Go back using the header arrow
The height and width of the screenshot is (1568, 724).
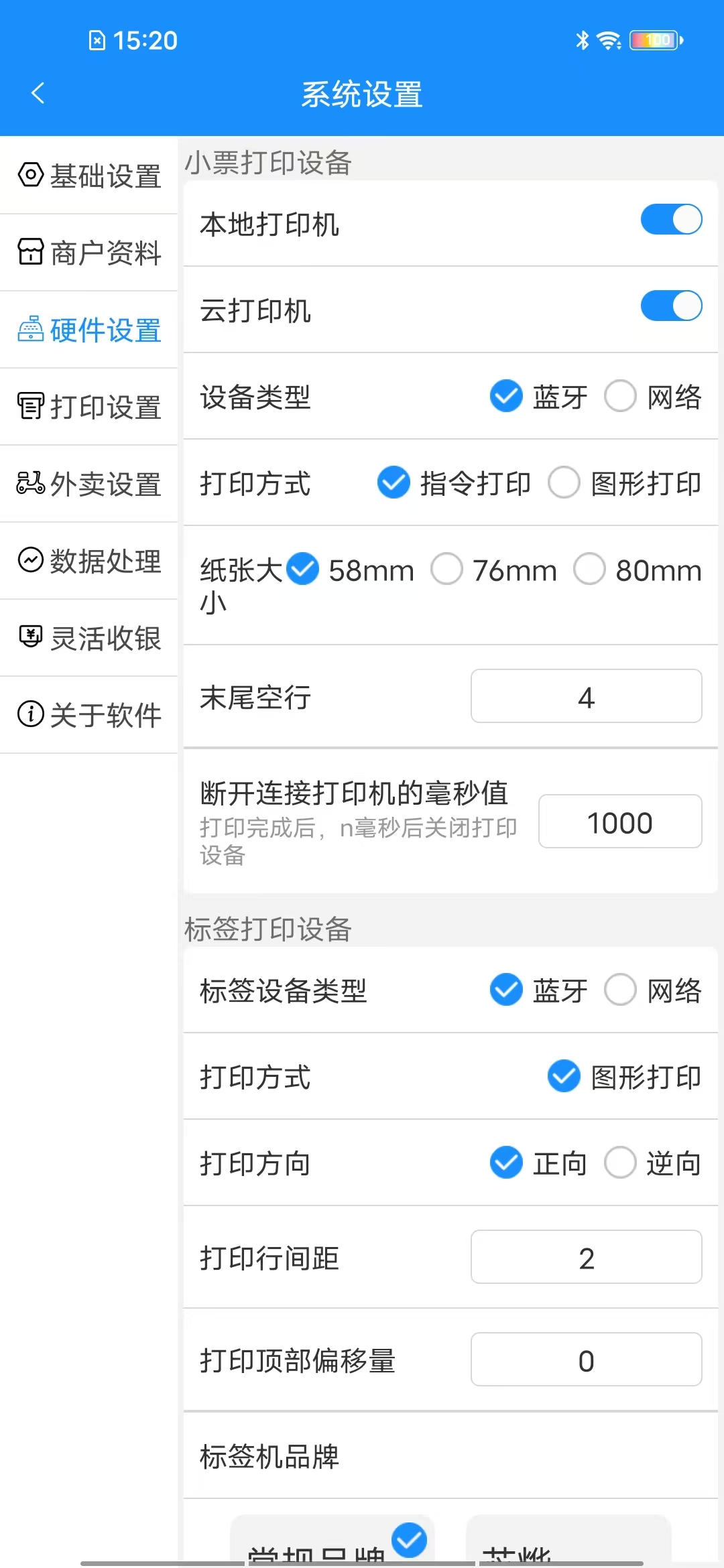click(x=38, y=93)
